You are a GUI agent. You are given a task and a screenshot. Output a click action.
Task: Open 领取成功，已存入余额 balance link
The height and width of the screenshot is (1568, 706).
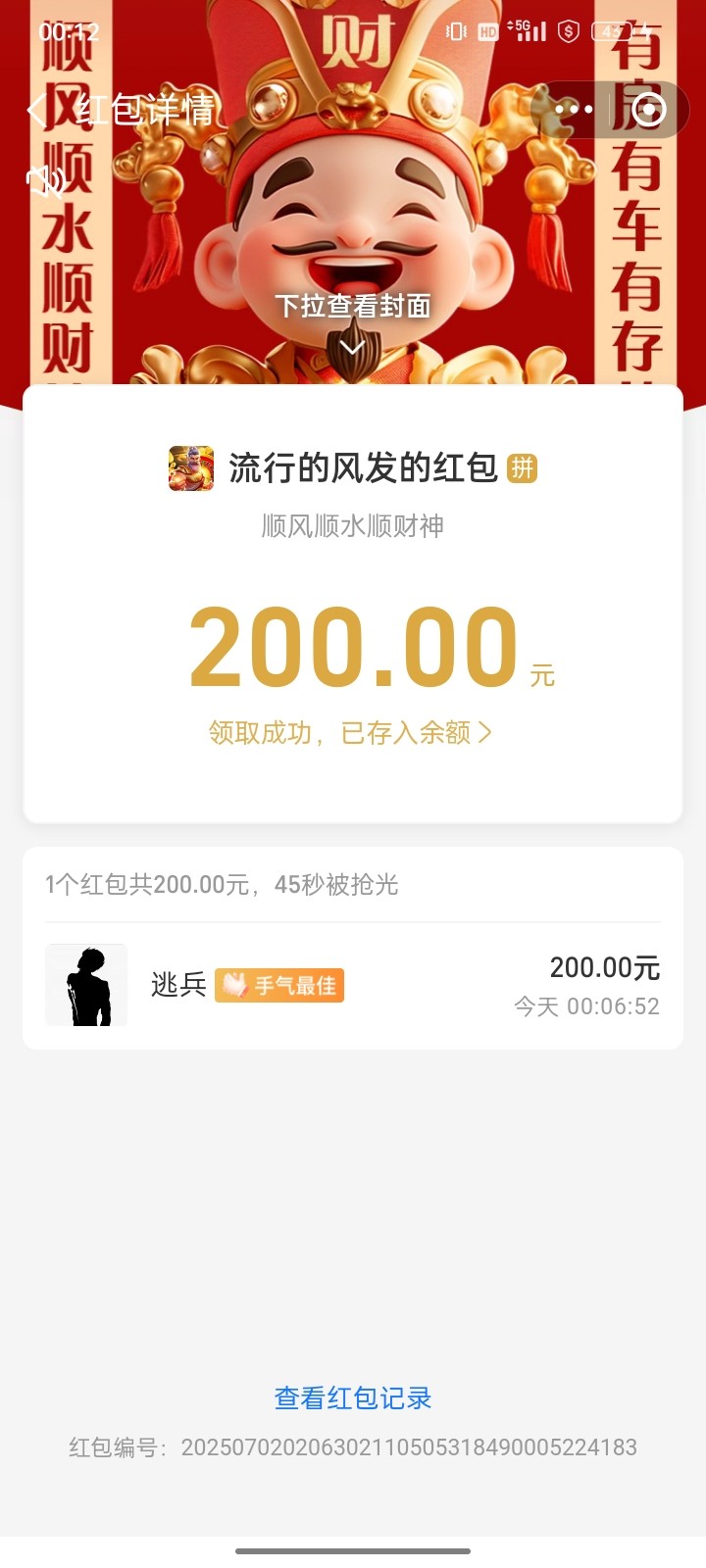(x=350, y=732)
